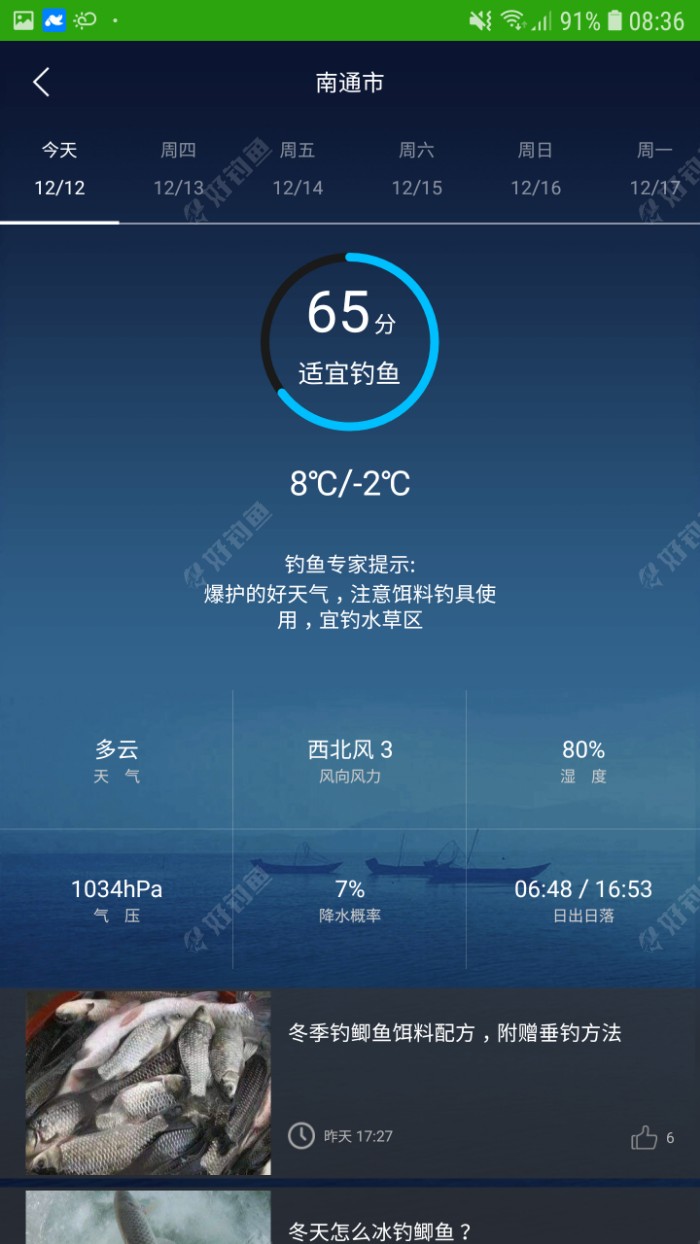
Task: Switch to 周五 12/14 forecast
Action: (x=297, y=168)
